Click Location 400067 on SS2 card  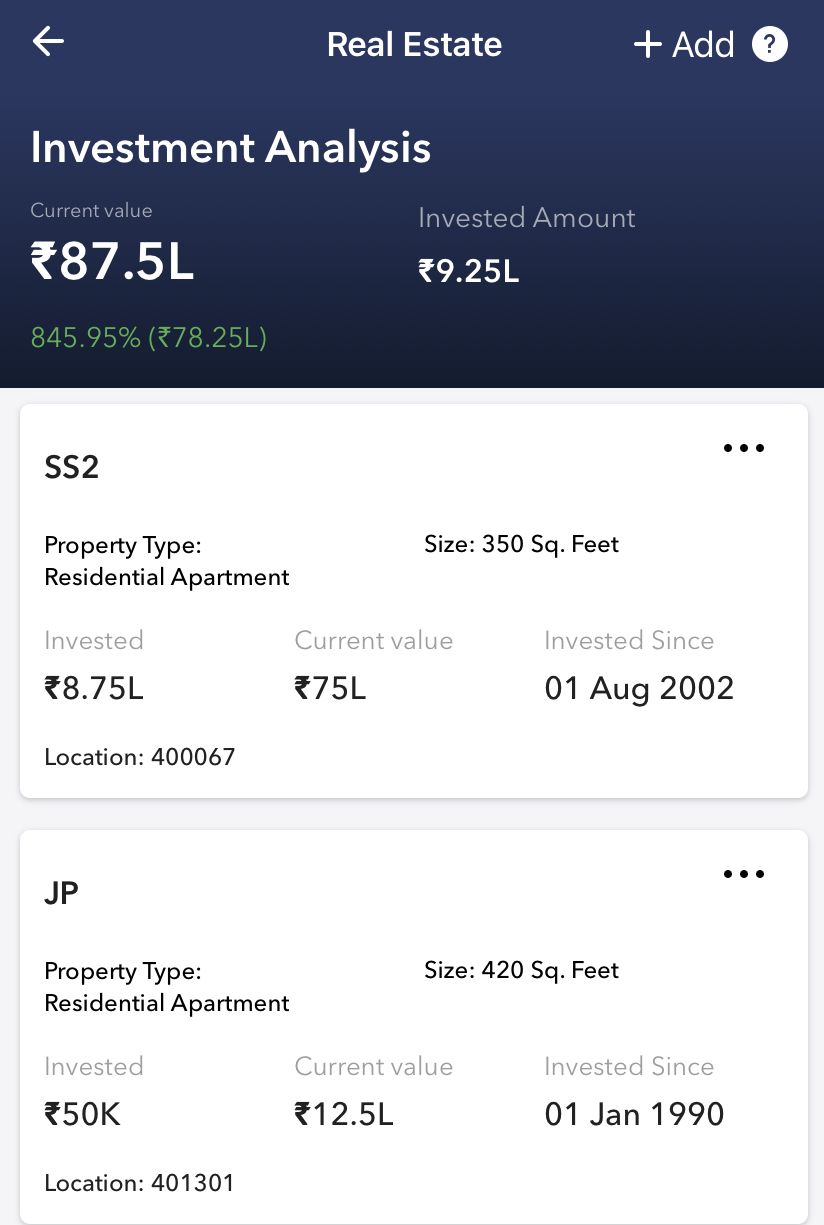coord(139,757)
